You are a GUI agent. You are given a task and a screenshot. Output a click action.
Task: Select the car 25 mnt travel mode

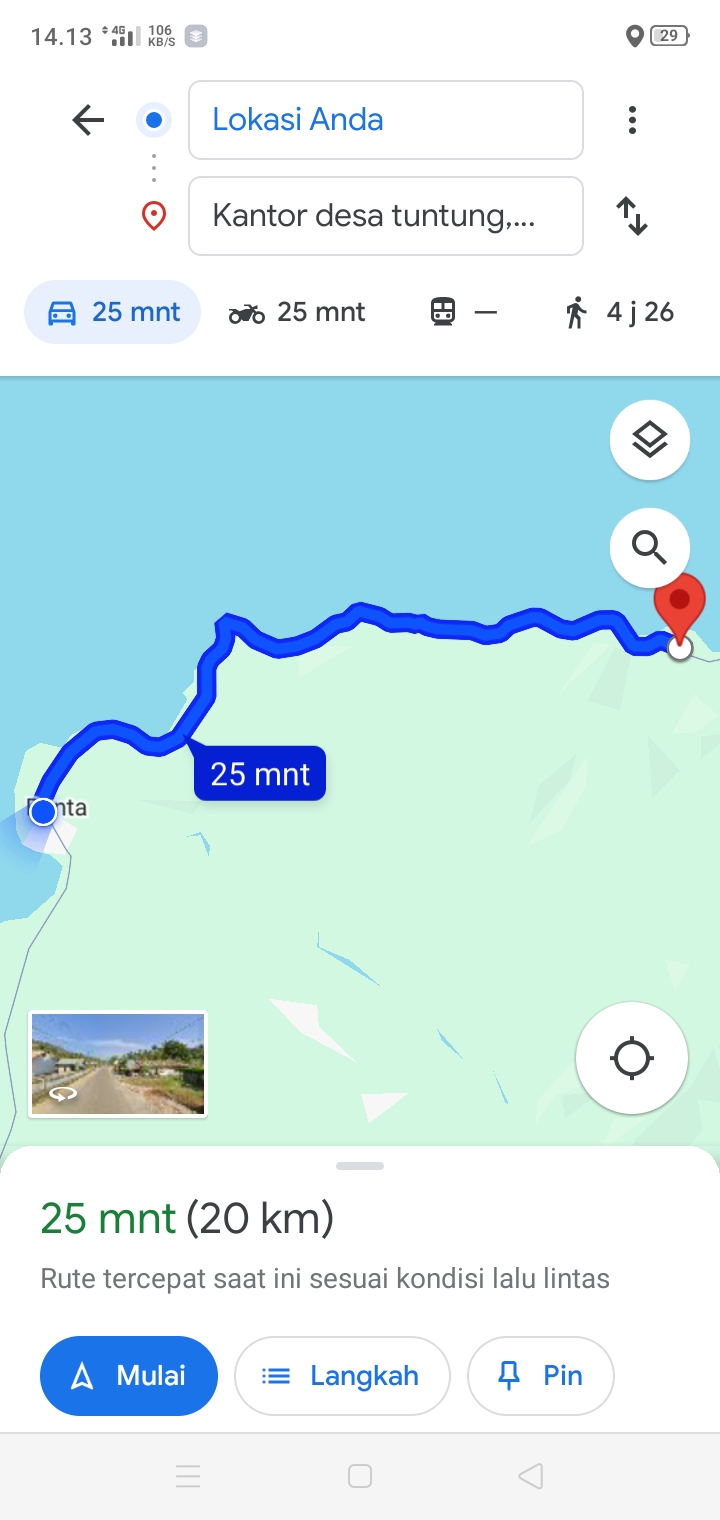tap(113, 312)
